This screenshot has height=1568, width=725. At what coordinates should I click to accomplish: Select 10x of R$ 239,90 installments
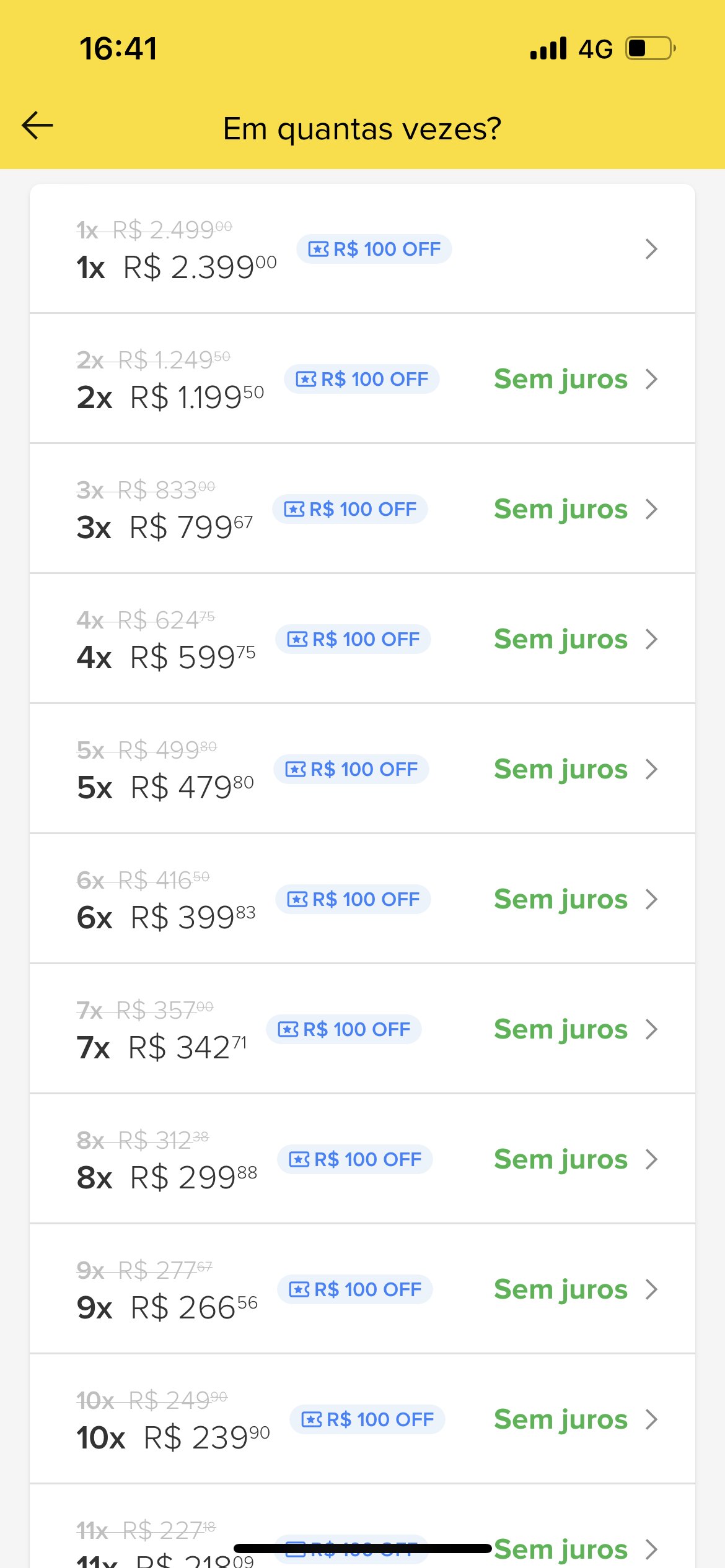click(x=362, y=1419)
